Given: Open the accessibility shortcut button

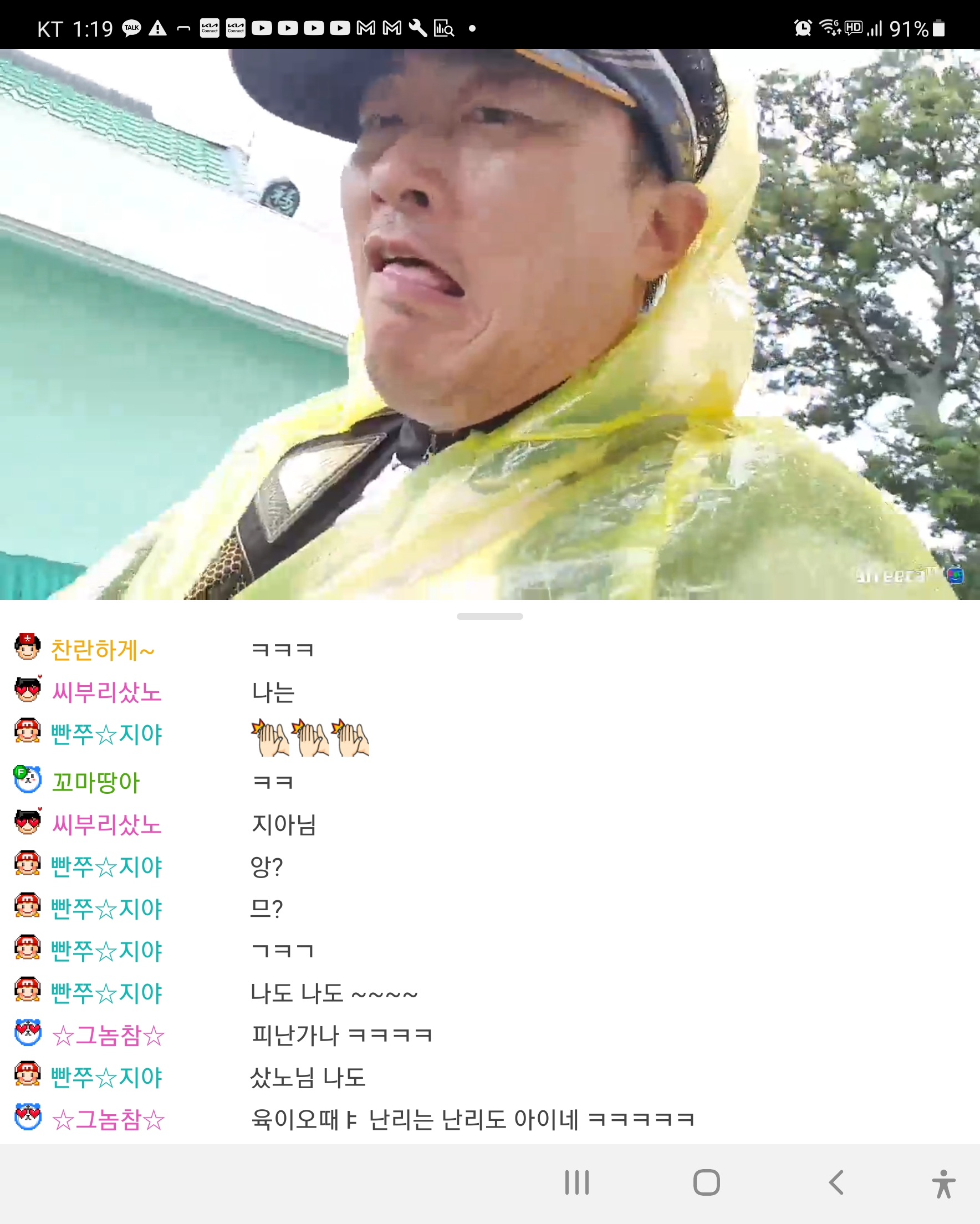Looking at the screenshot, I should [943, 1184].
